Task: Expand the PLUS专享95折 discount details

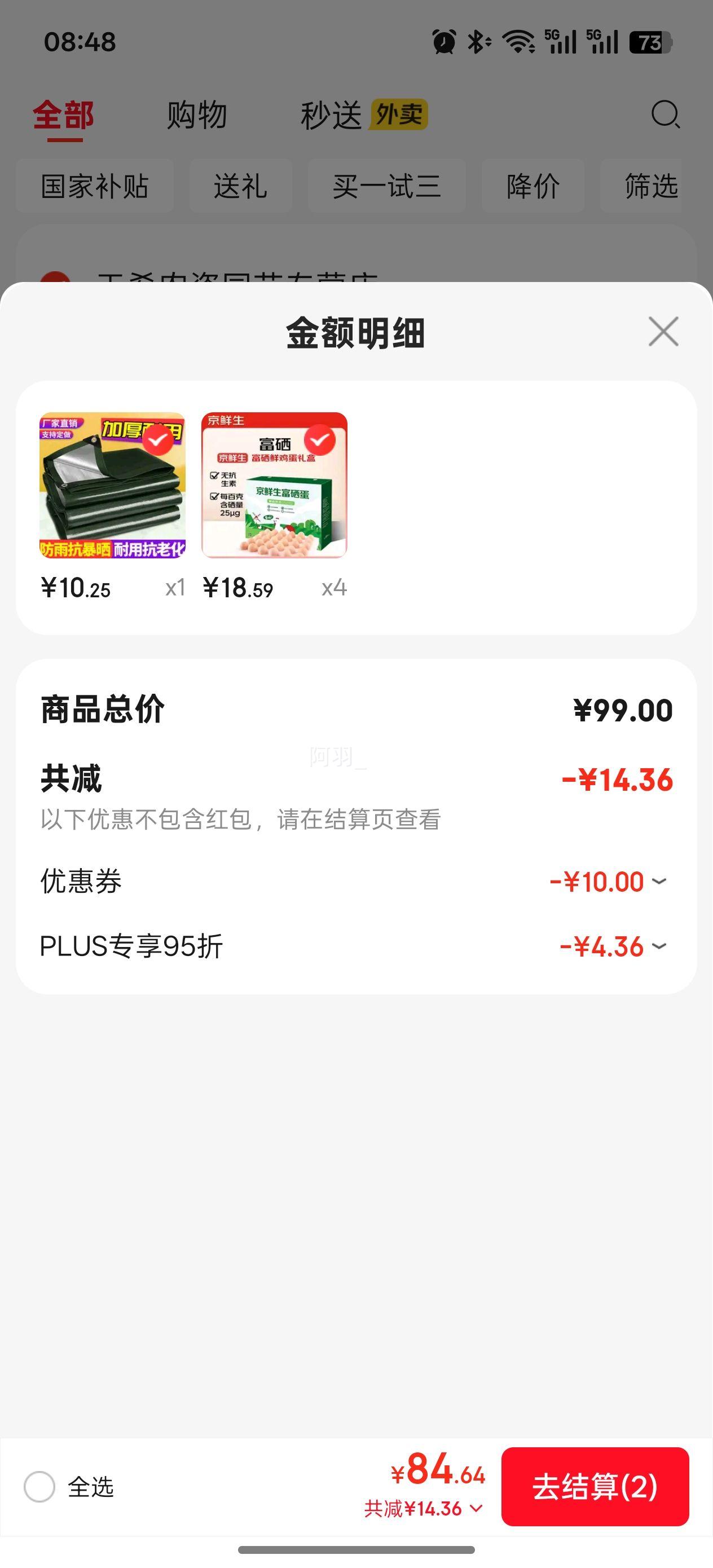Action: [658, 946]
